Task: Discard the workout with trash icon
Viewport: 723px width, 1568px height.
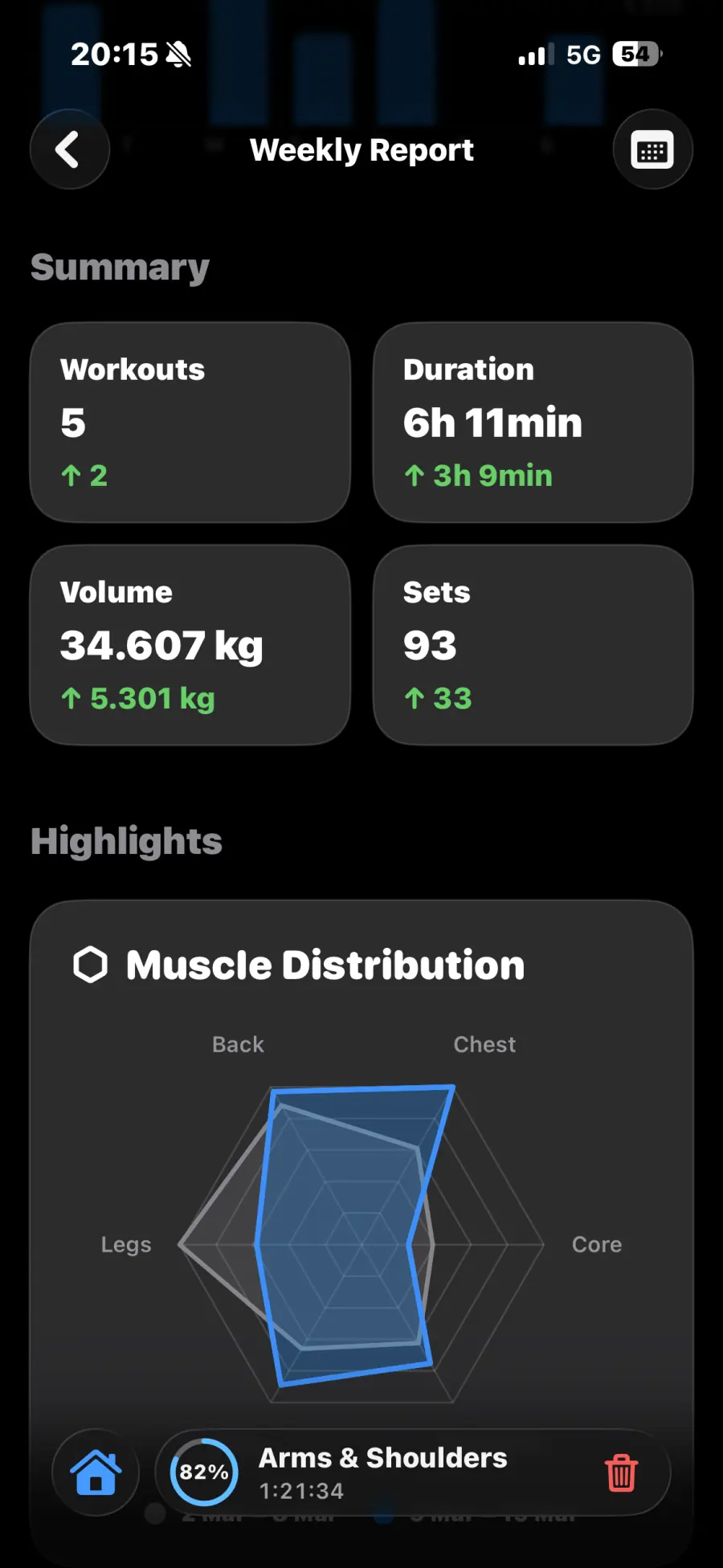Action: (x=621, y=1472)
